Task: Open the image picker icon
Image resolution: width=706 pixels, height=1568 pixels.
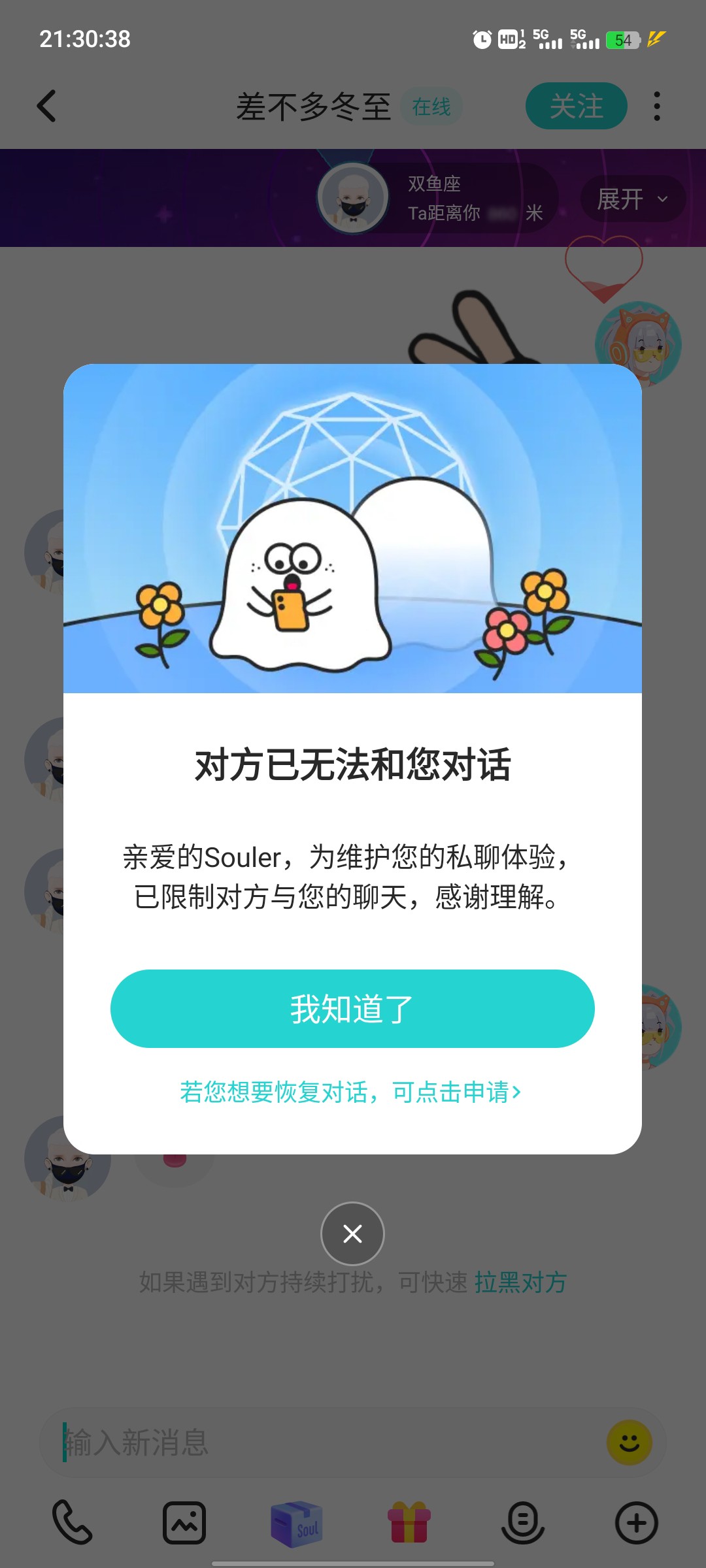Action: [184, 1522]
